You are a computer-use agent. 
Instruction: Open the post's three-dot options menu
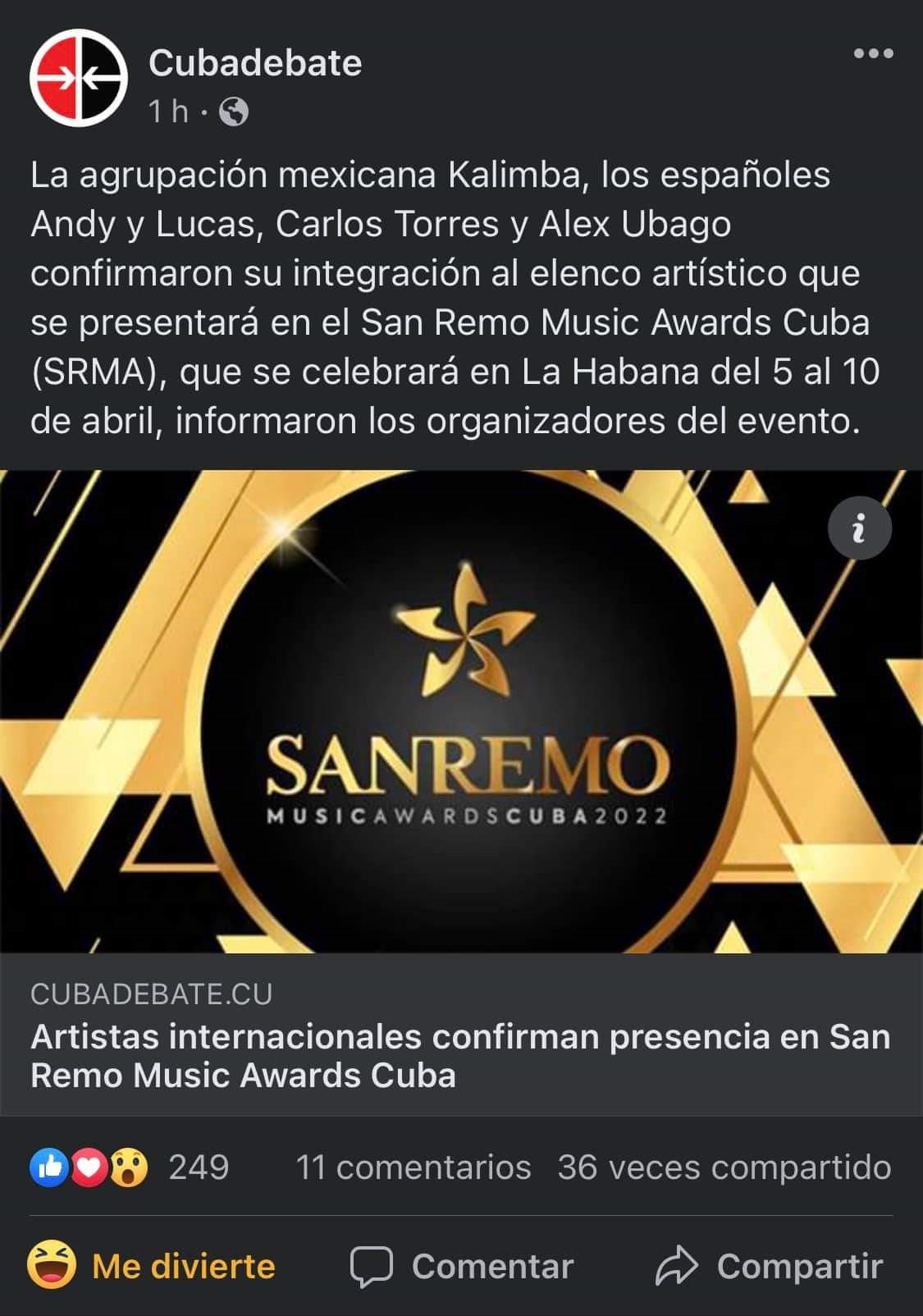(x=873, y=54)
